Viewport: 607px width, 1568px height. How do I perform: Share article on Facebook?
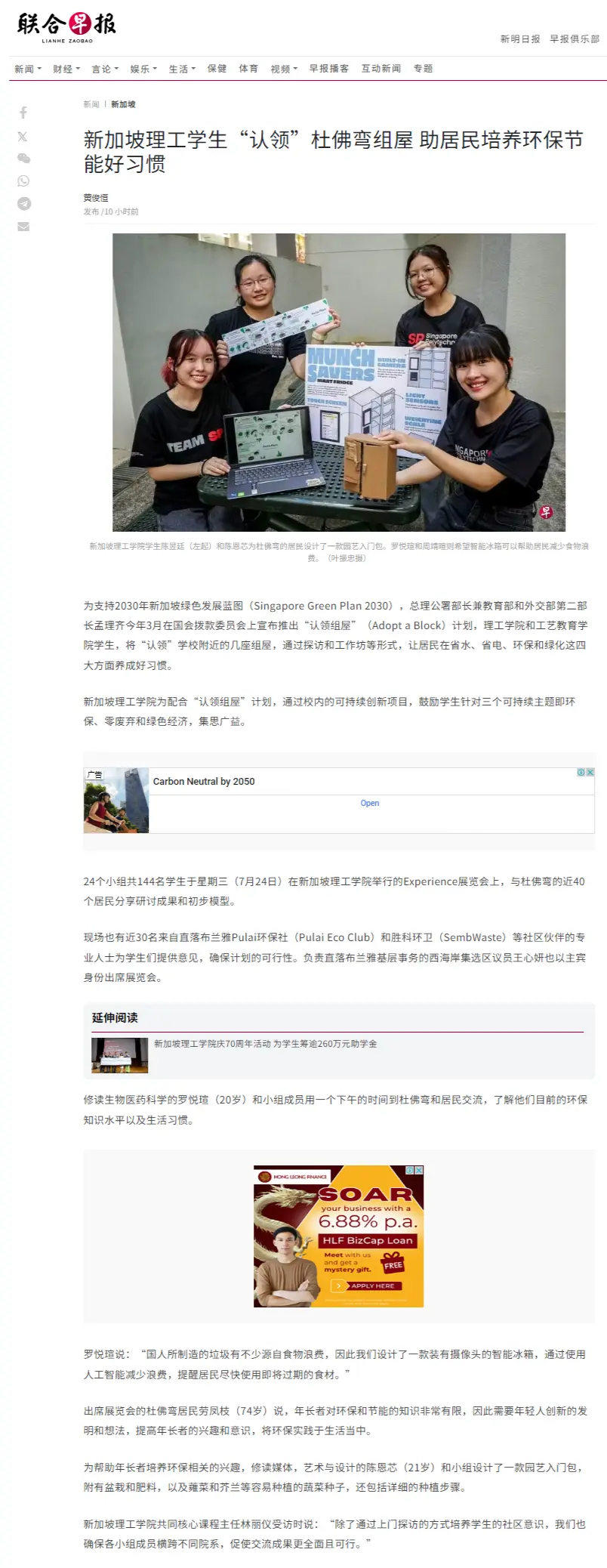(23, 113)
